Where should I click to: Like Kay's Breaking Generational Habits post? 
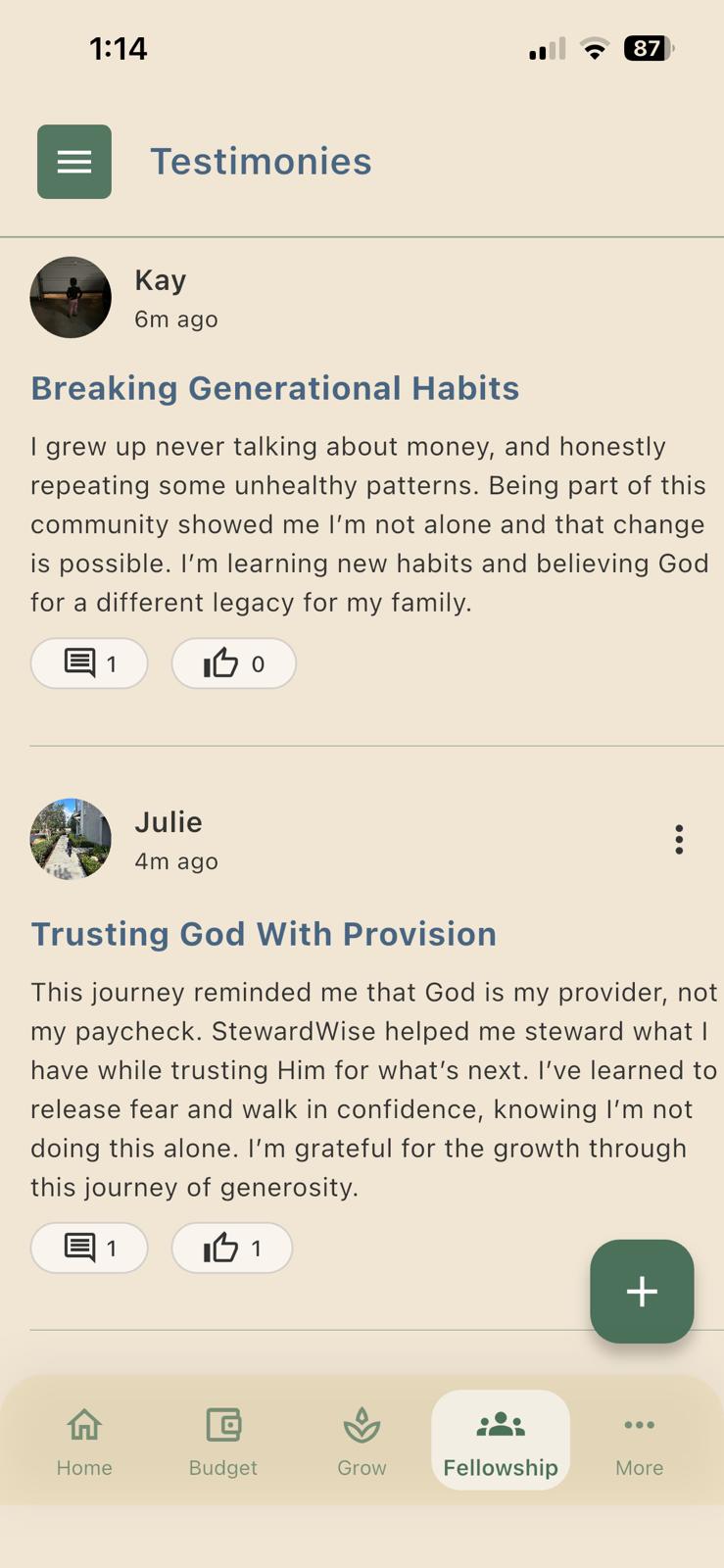tap(233, 663)
